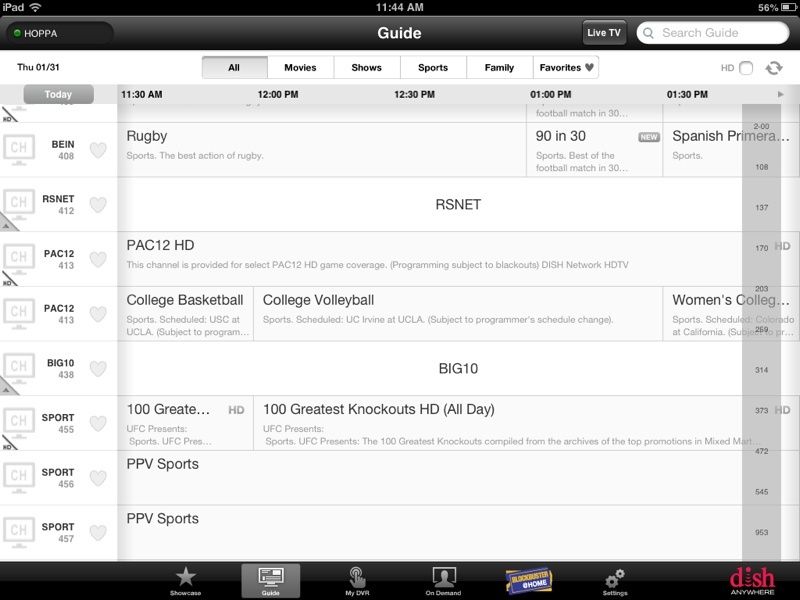Tap the Search Guide field
The image size is (800, 600).
coord(713,33)
